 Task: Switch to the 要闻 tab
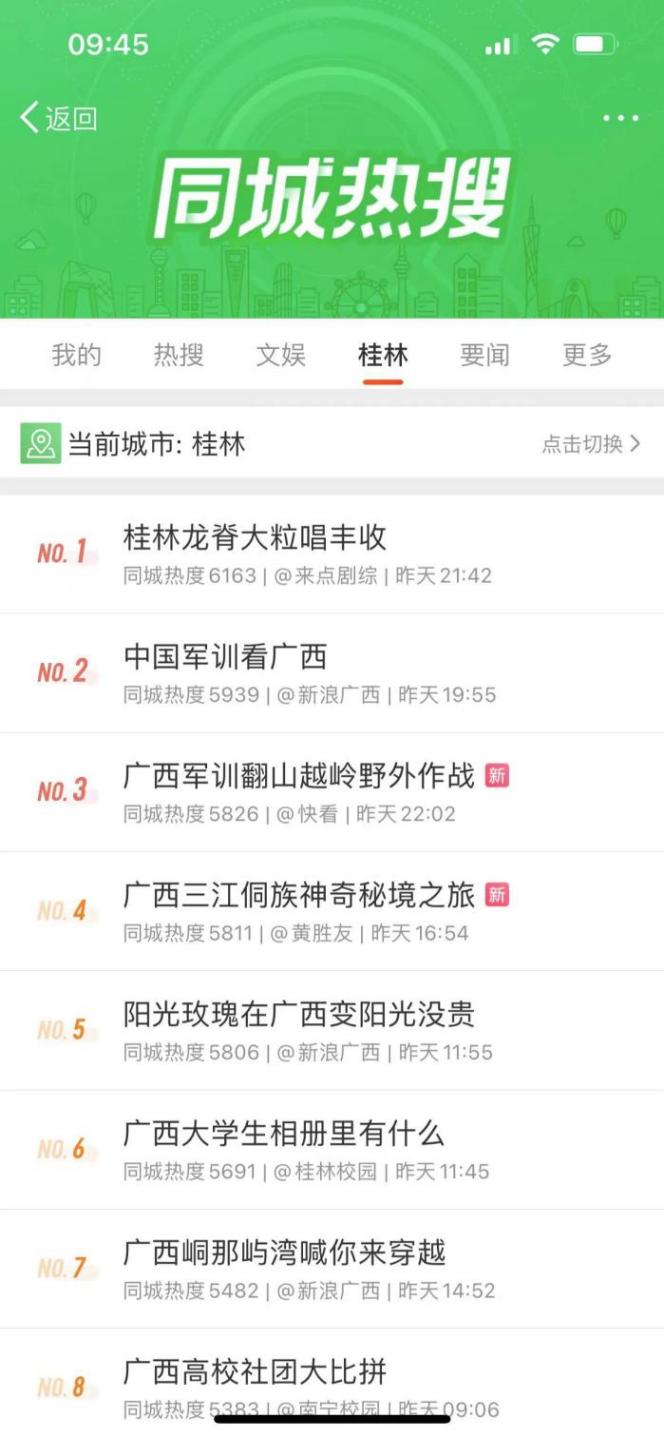(x=484, y=354)
